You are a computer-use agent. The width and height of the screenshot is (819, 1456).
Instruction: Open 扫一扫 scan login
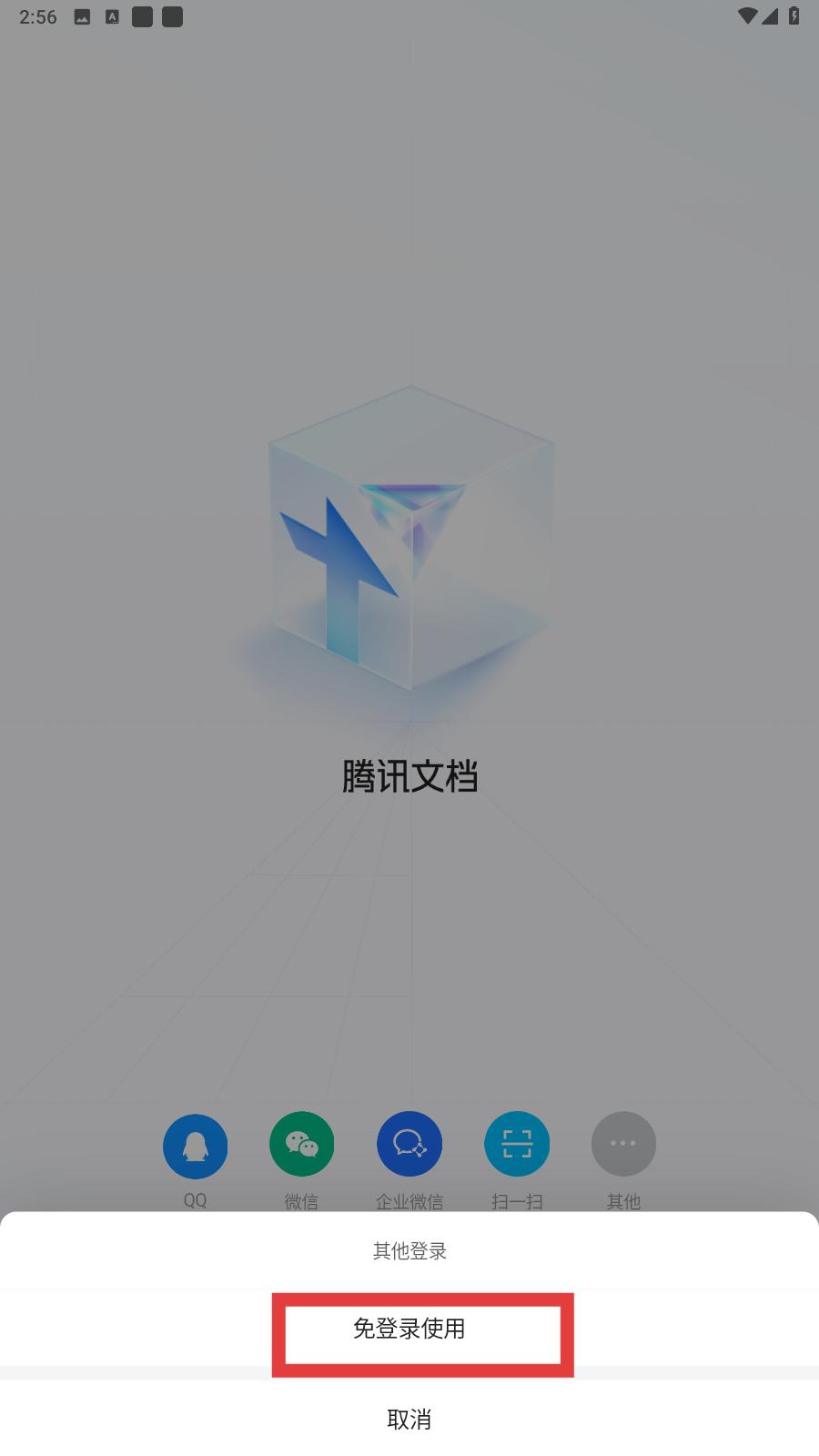click(x=517, y=1144)
